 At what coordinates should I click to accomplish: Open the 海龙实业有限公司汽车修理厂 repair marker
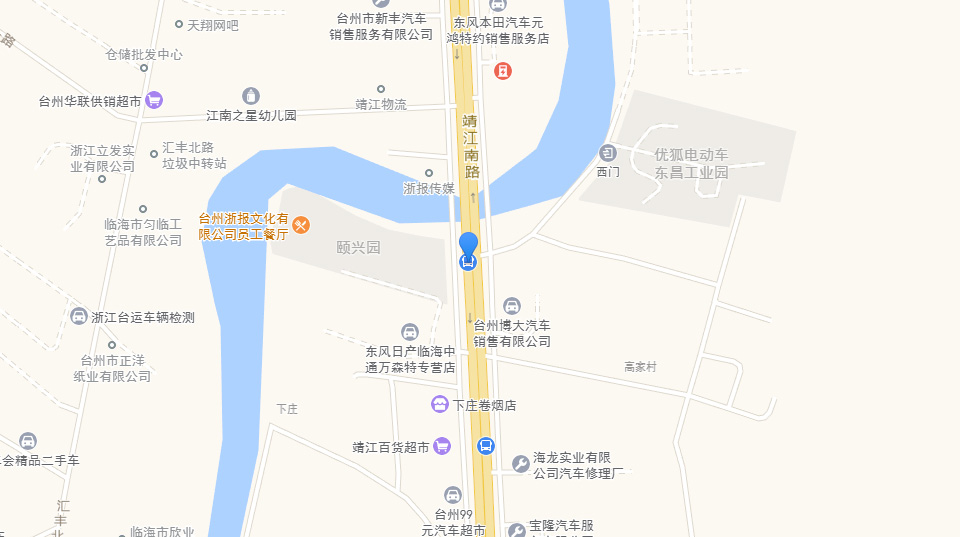click(520, 464)
